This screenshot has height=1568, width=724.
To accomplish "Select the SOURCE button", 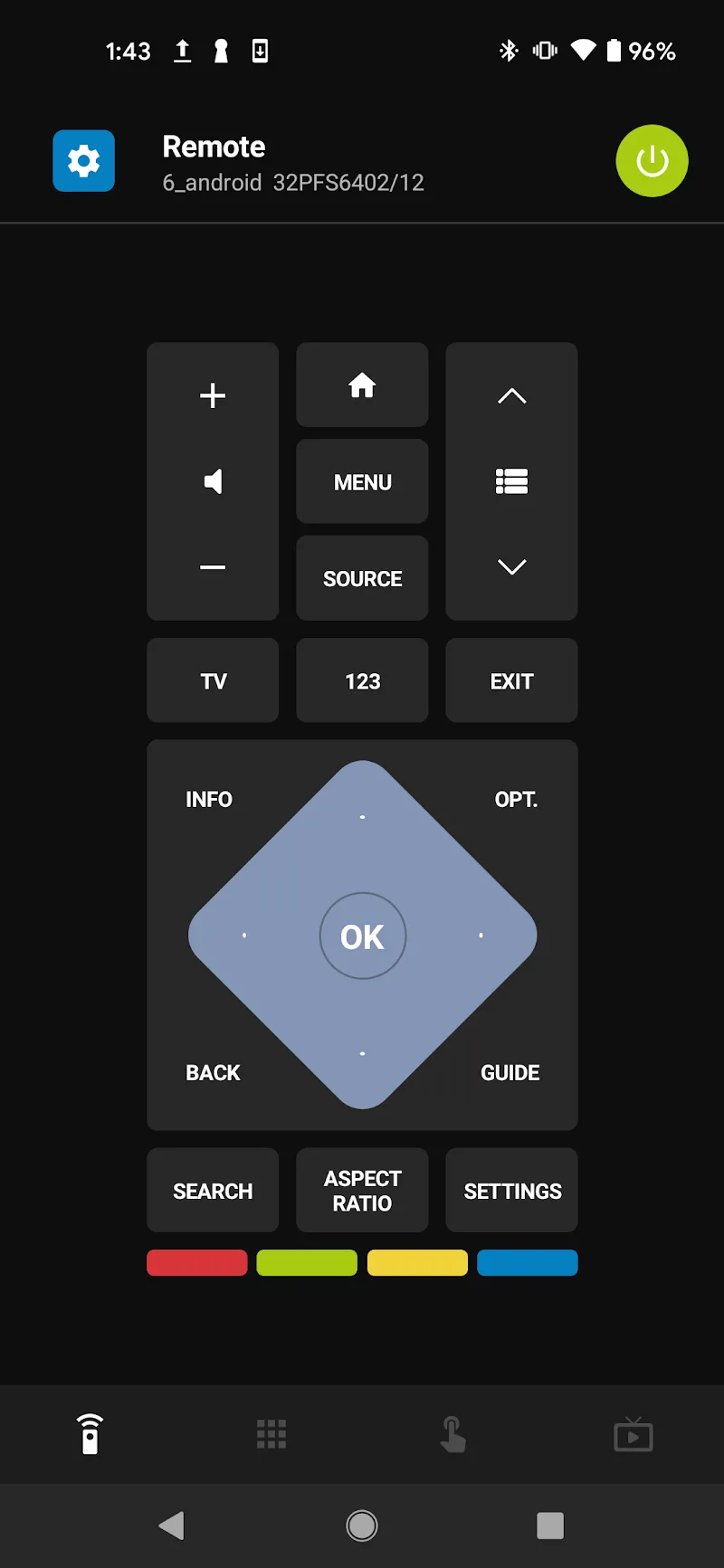I will 362,578.
